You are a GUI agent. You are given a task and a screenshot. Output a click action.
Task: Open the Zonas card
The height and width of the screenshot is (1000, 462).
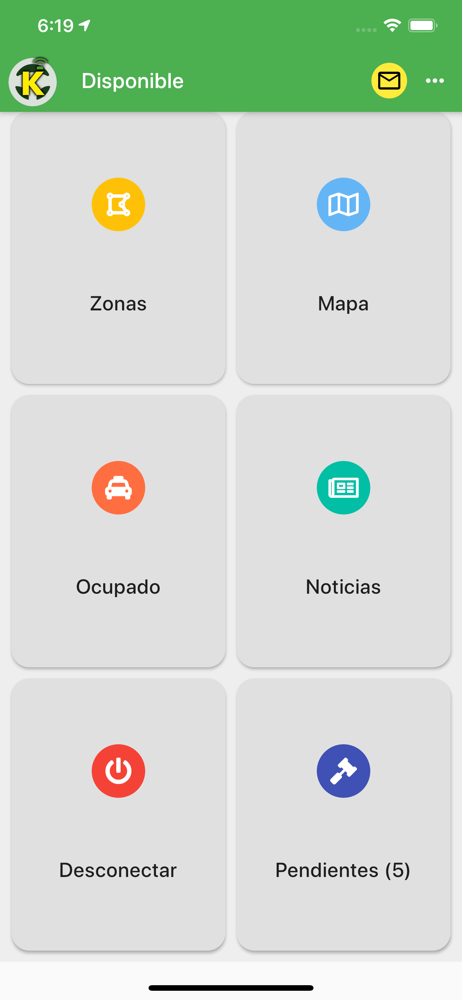click(119, 248)
